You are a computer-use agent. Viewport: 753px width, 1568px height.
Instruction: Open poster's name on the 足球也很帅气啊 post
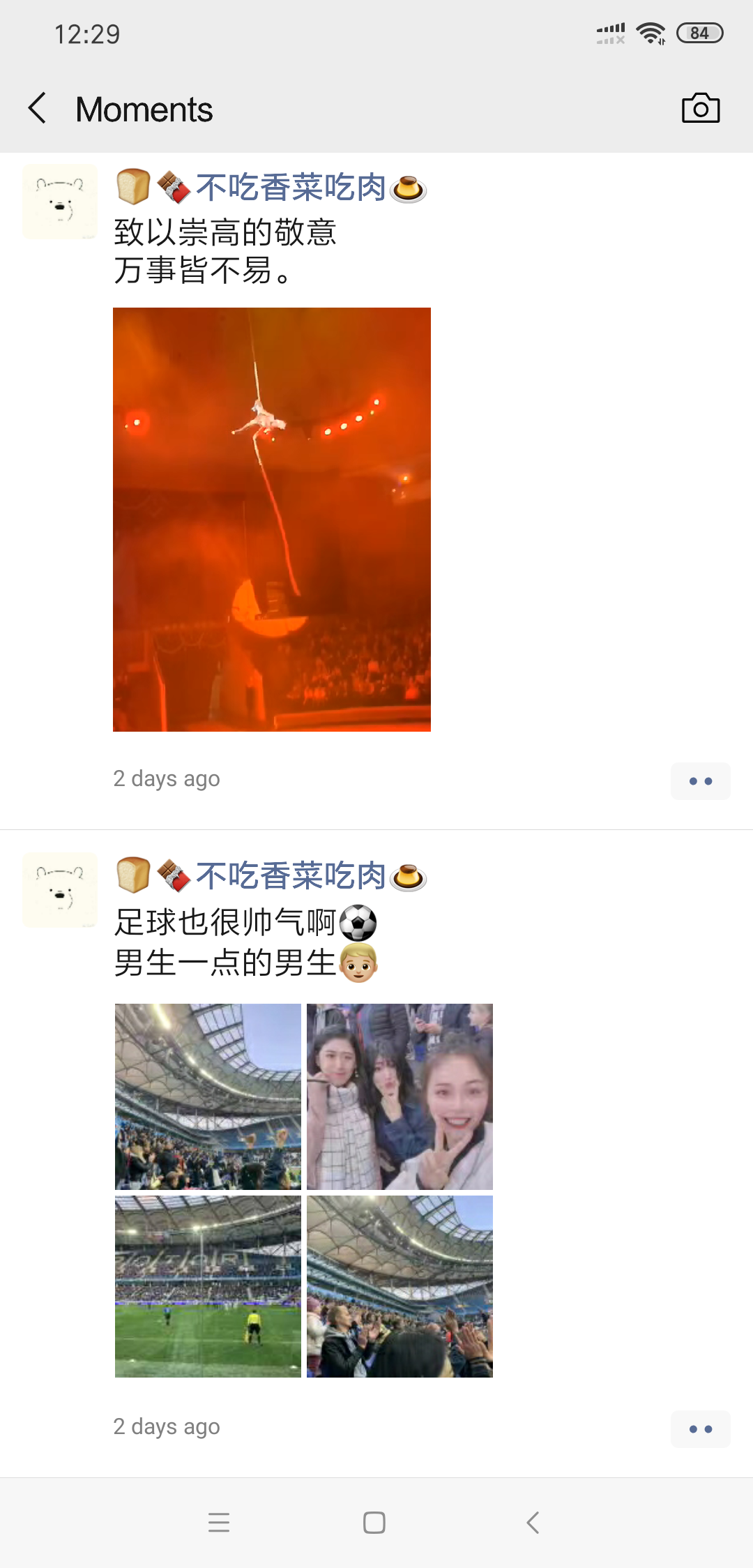pos(290,876)
